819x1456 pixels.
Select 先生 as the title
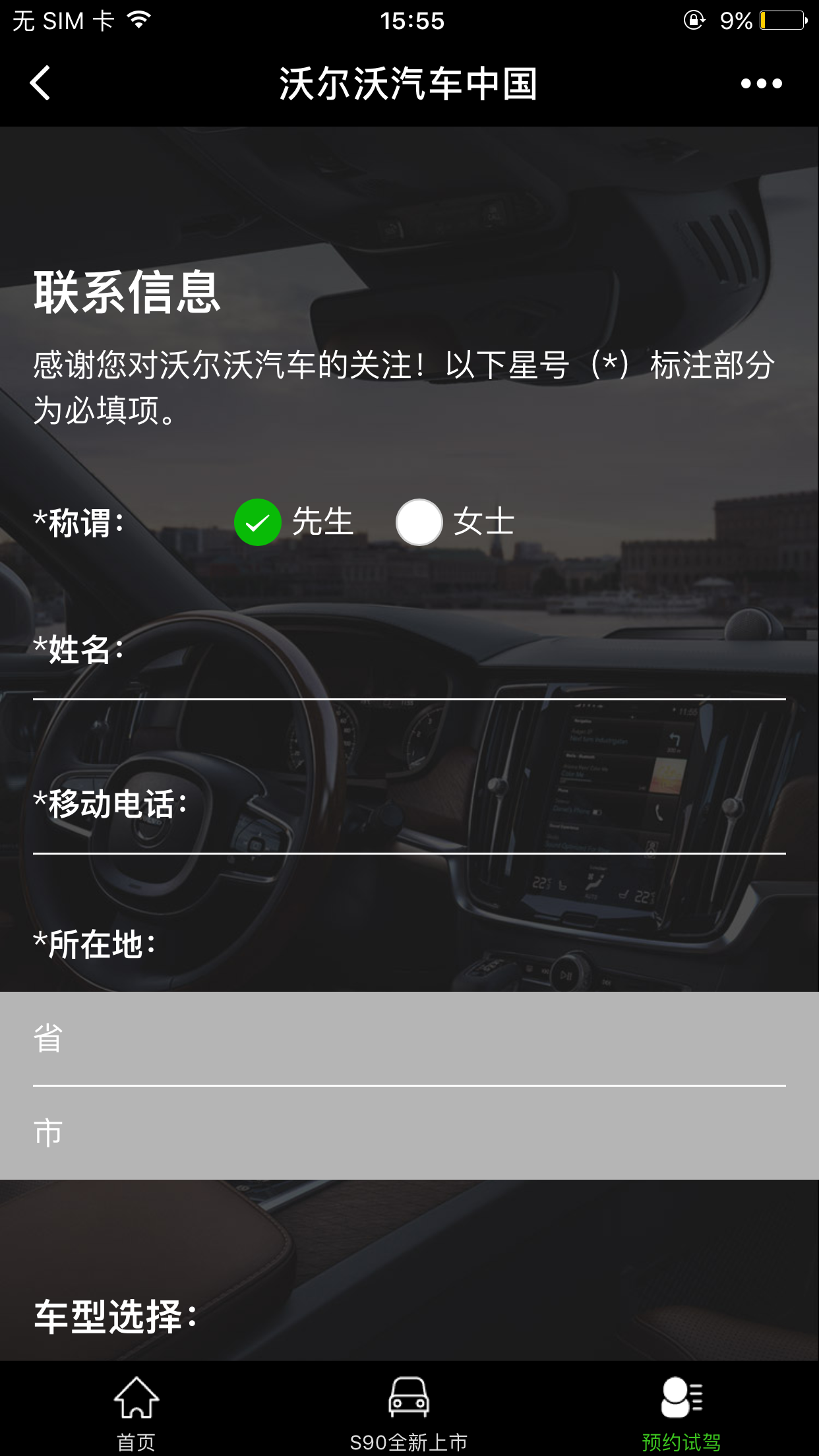tap(258, 522)
